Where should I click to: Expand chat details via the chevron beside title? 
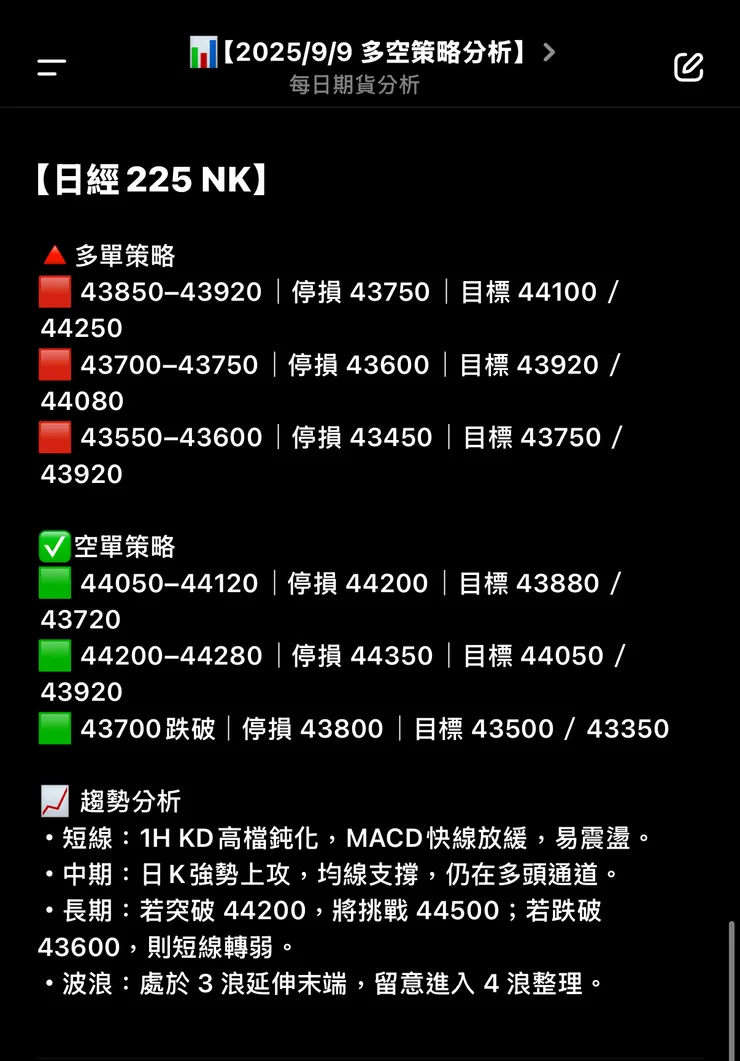pyautogui.click(x=548, y=52)
